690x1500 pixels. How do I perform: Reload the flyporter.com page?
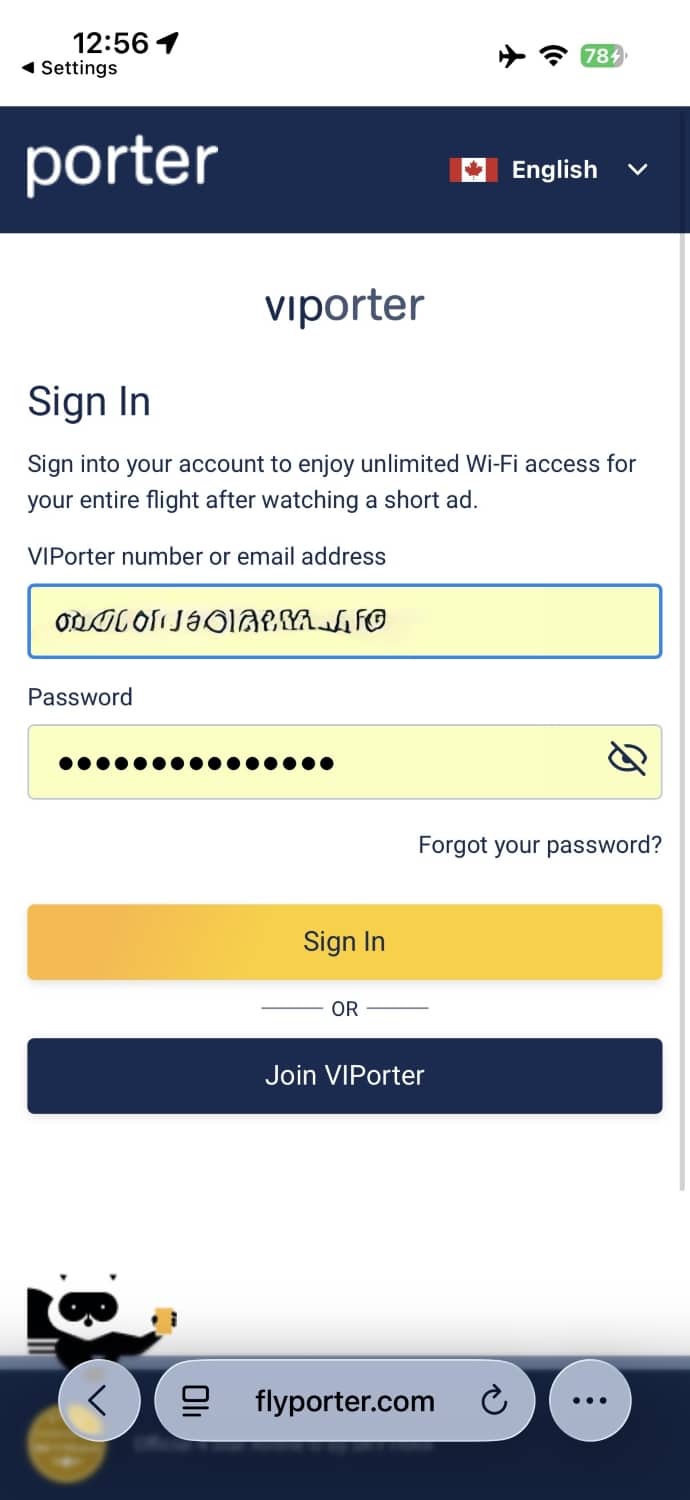494,1401
